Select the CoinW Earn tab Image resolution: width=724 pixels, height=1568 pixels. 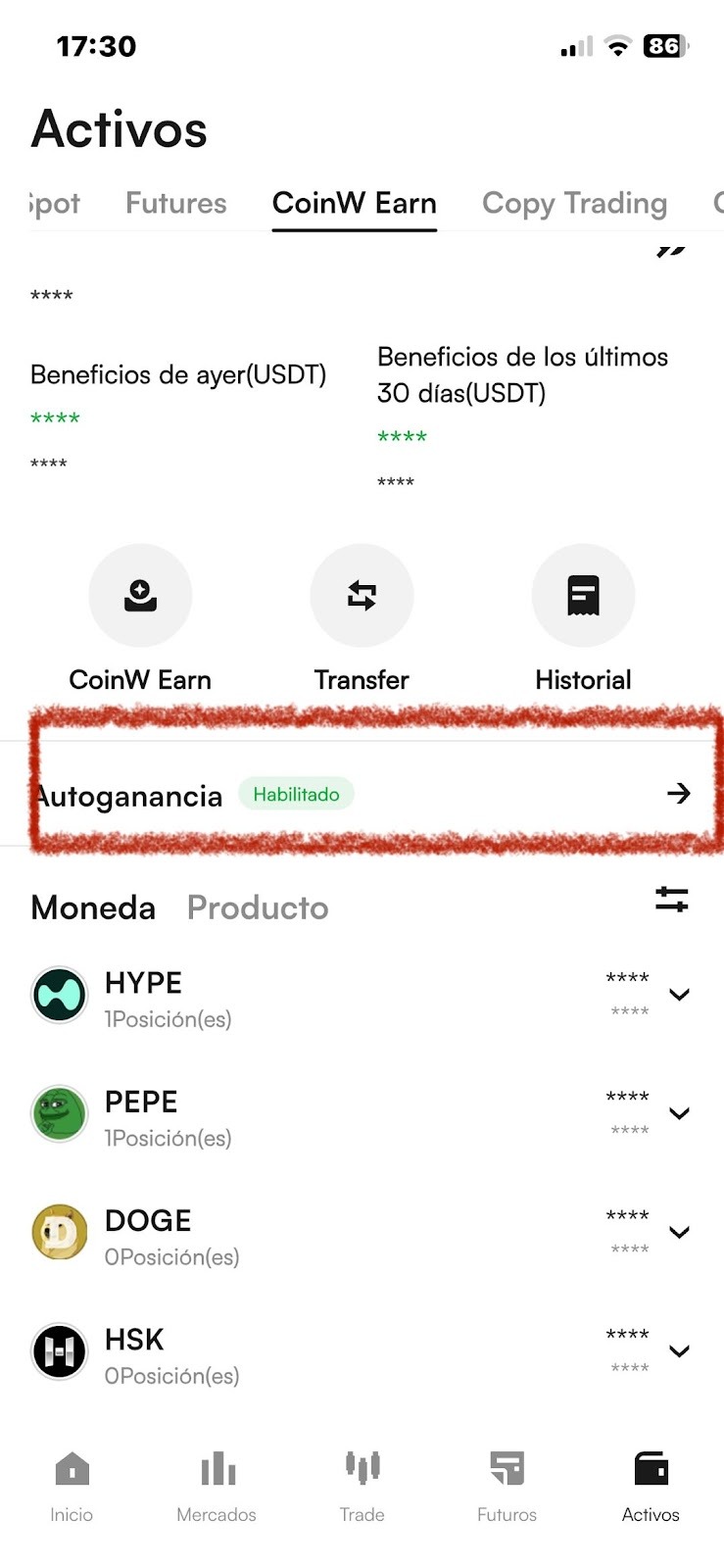354,204
